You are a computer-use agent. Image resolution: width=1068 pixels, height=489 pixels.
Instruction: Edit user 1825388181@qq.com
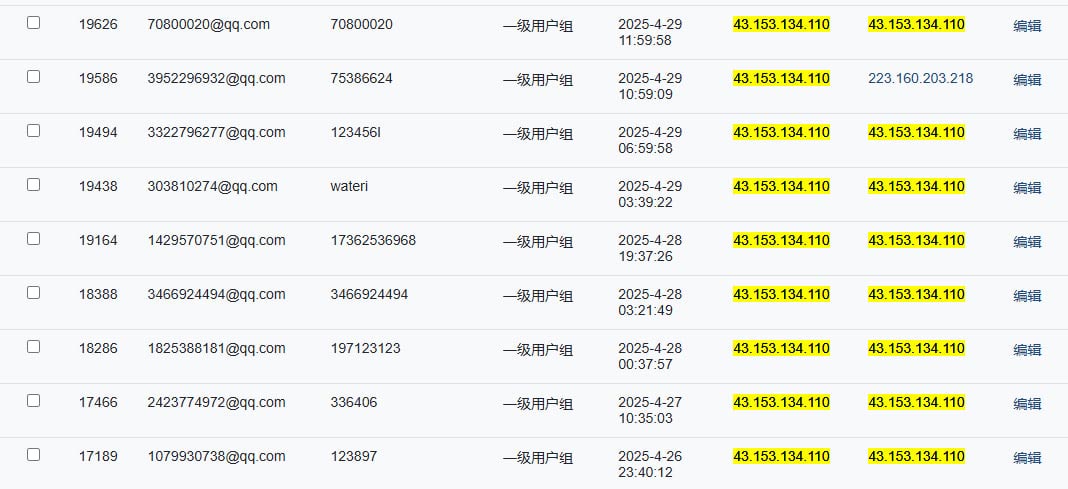[1027, 350]
